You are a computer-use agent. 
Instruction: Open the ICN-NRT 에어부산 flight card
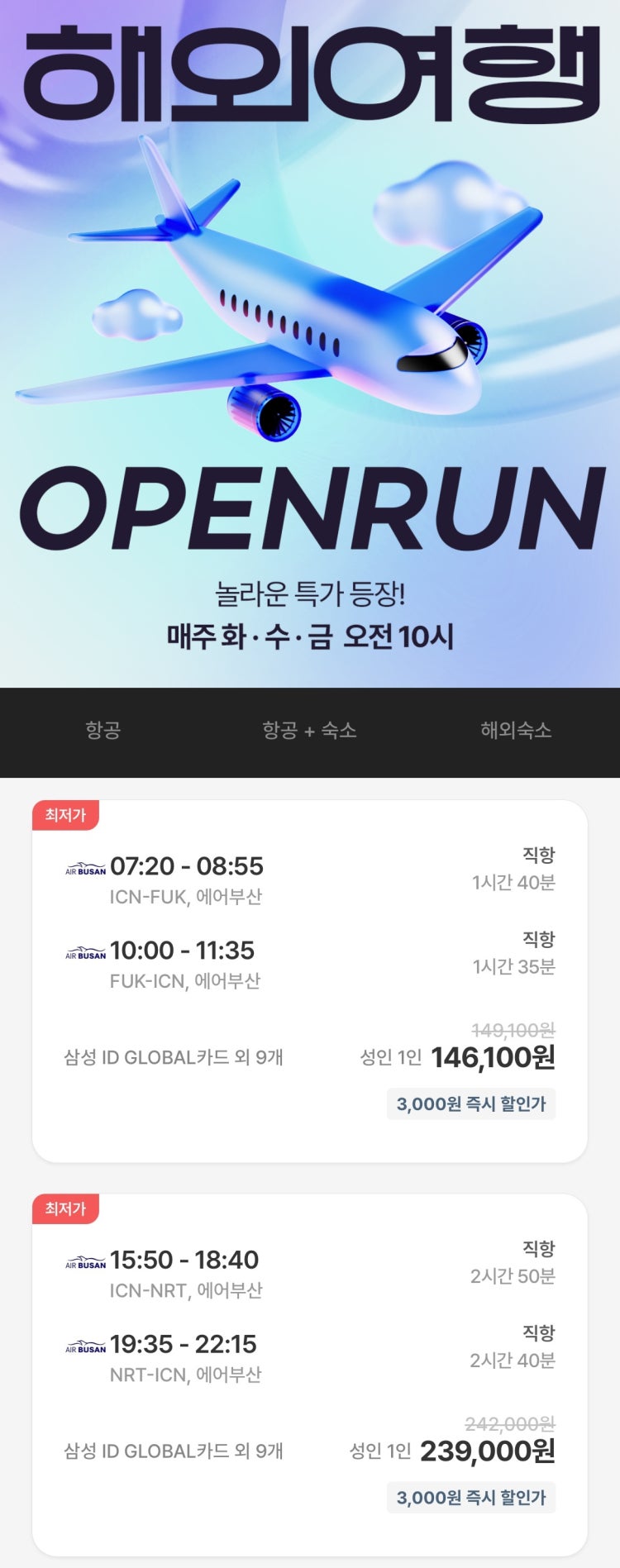309,1374
